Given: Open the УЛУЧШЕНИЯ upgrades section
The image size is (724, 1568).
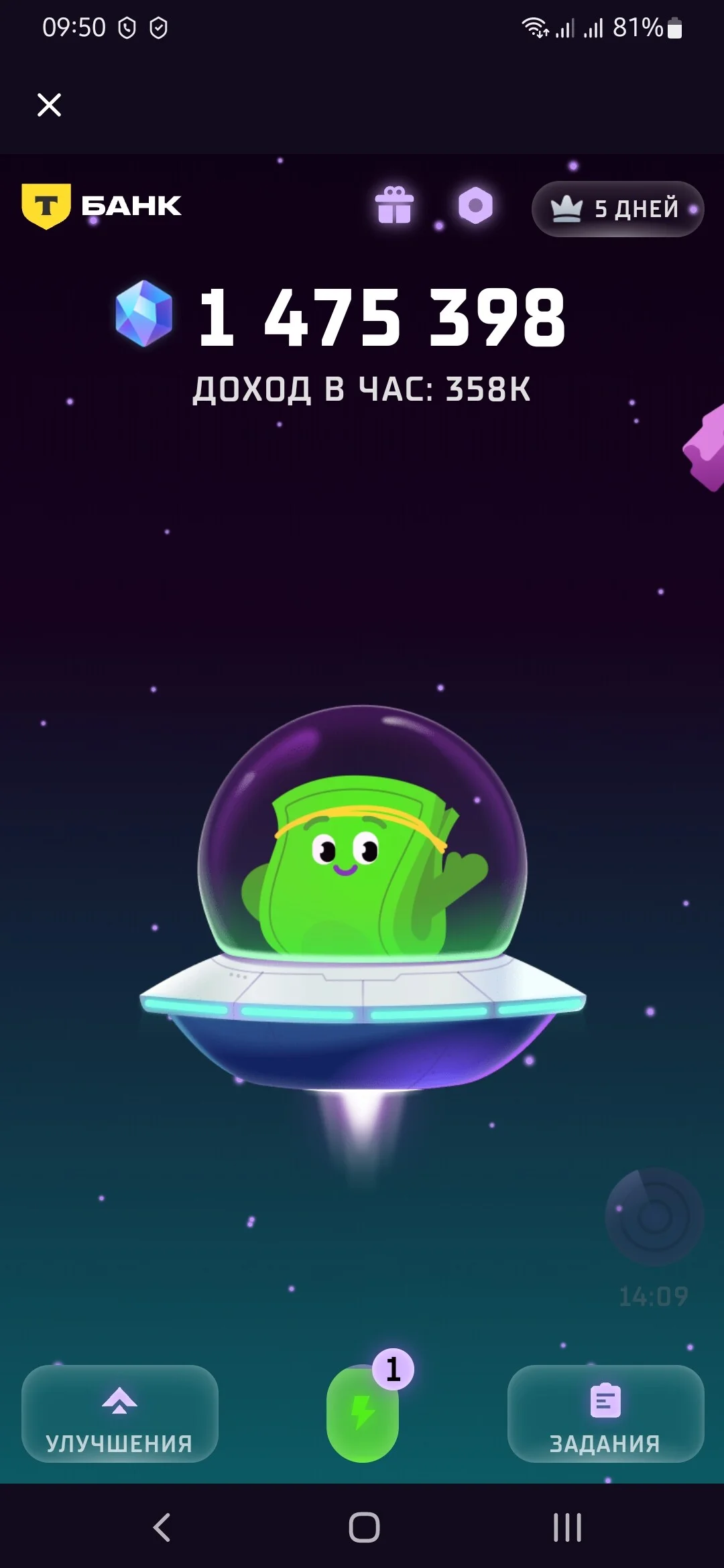Looking at the screenshot, I should (119, 1413).
